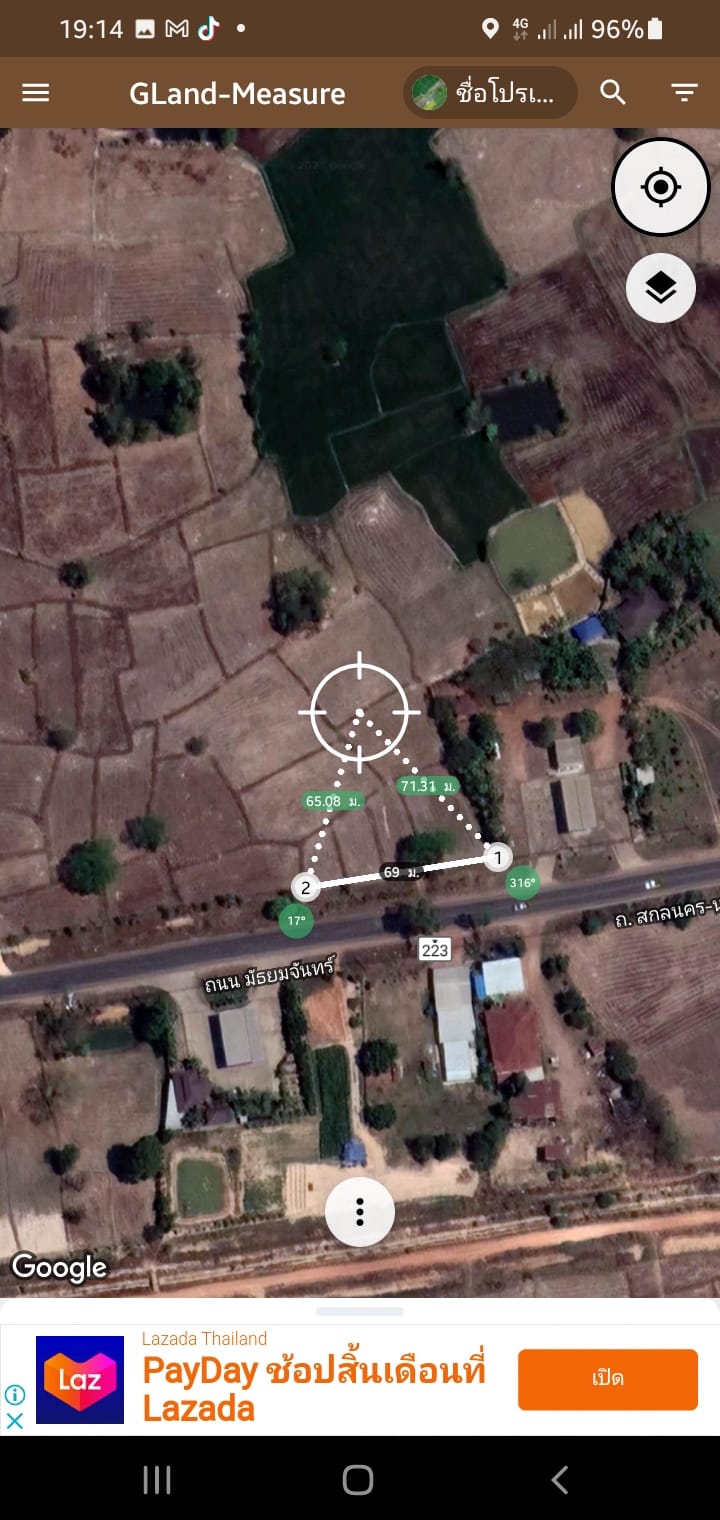Center map on my location
Screen dimensions: 720x1520
tap(661, 187)
